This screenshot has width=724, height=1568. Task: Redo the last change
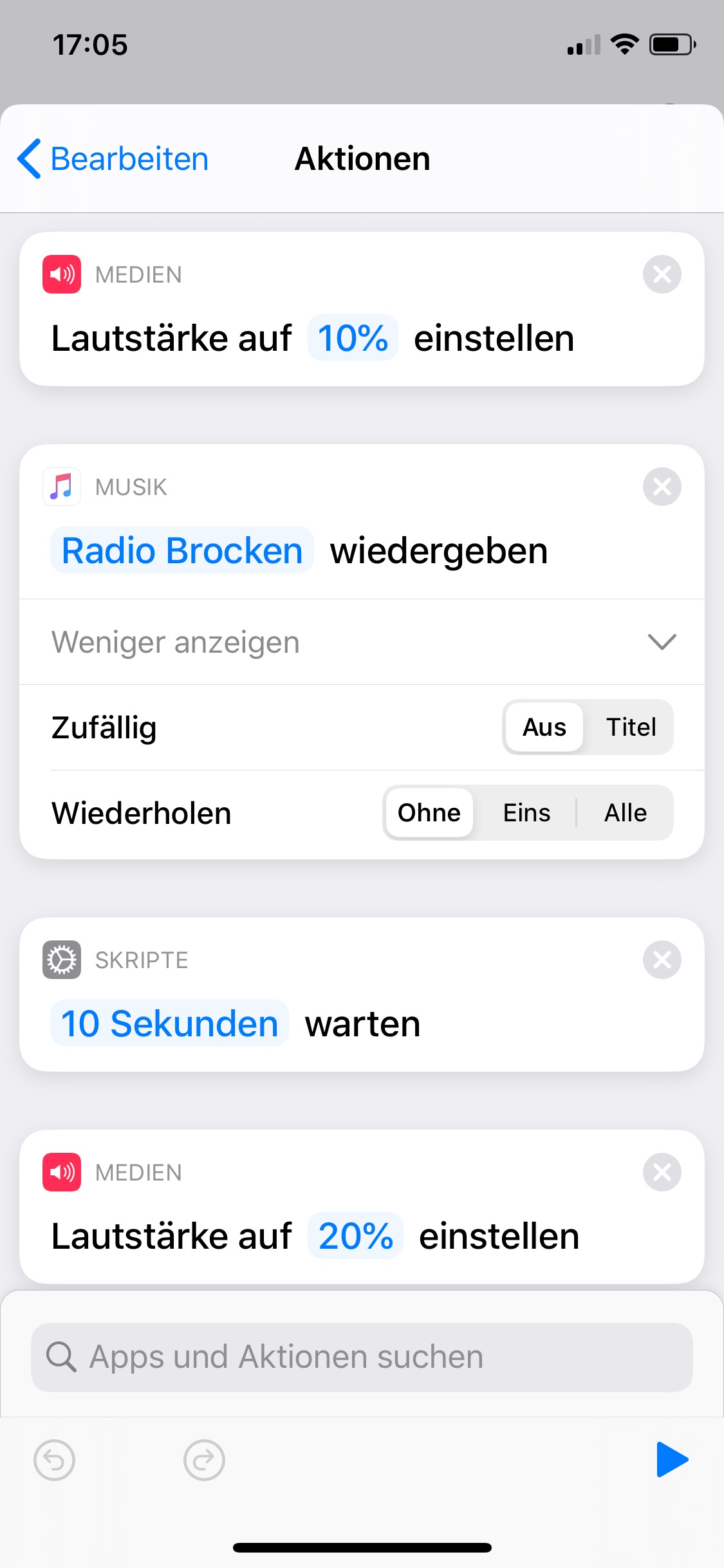click(204, 1461)
